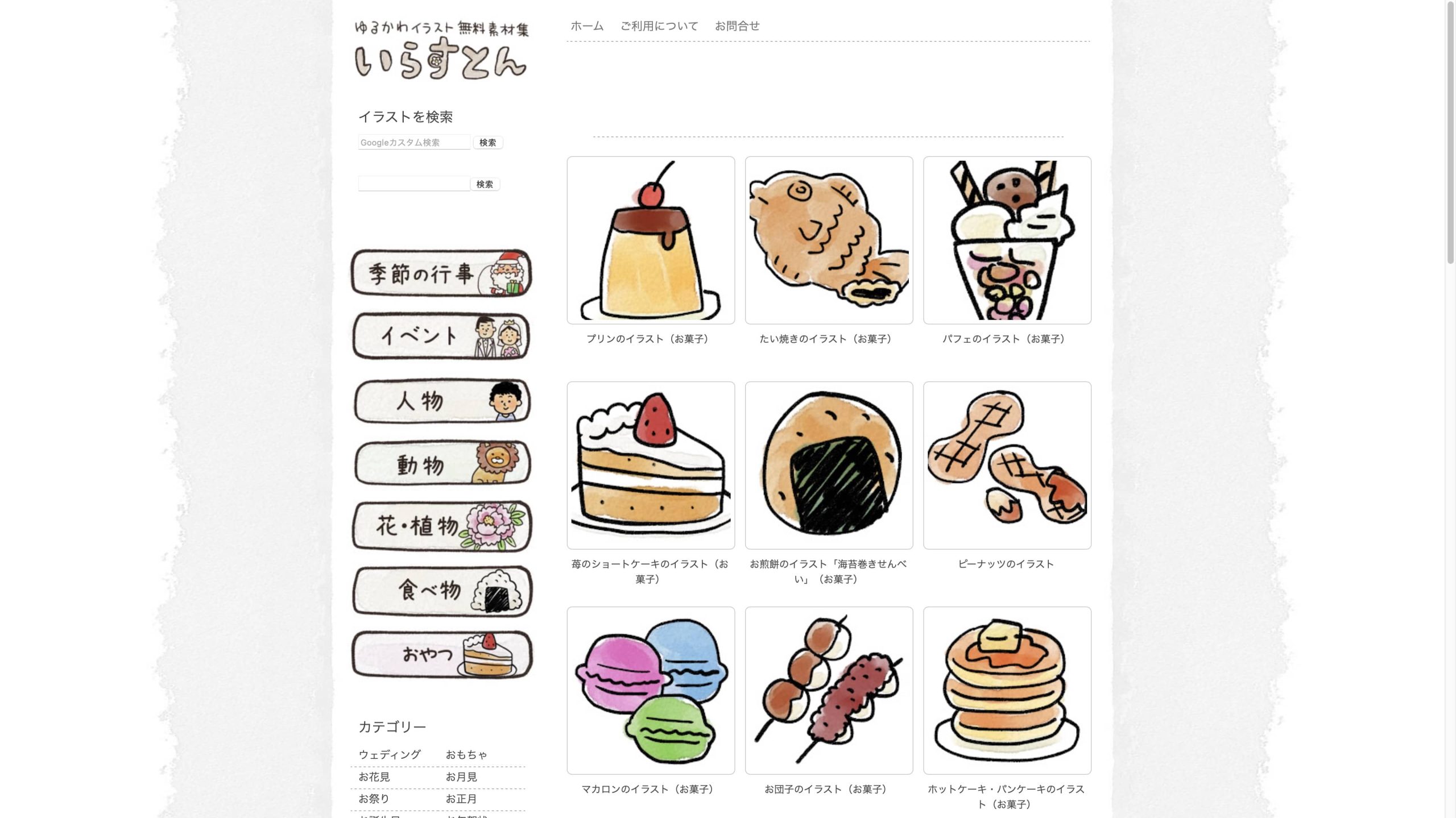
Task: Select the ウェディング category link
Action: (390, 754)
